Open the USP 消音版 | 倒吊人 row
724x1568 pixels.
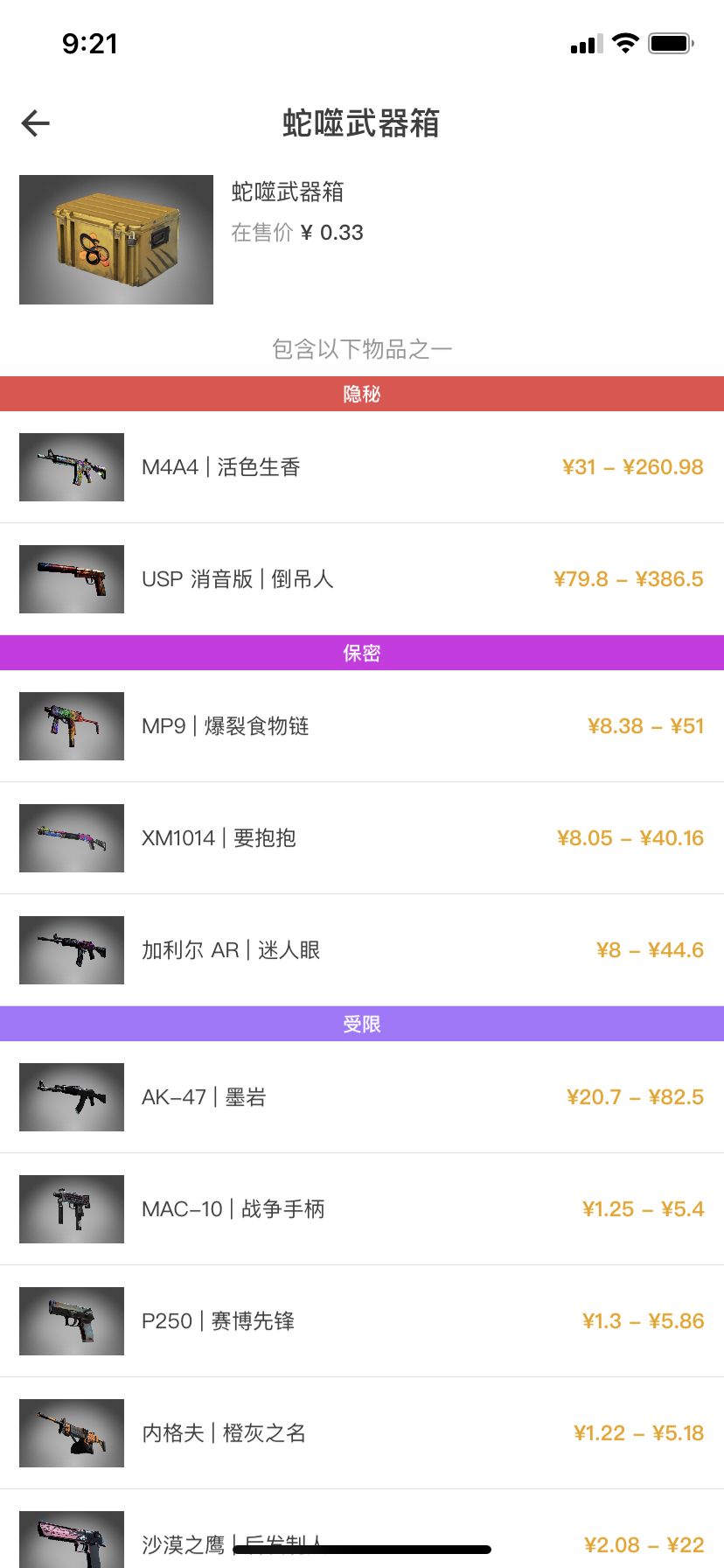362,579
